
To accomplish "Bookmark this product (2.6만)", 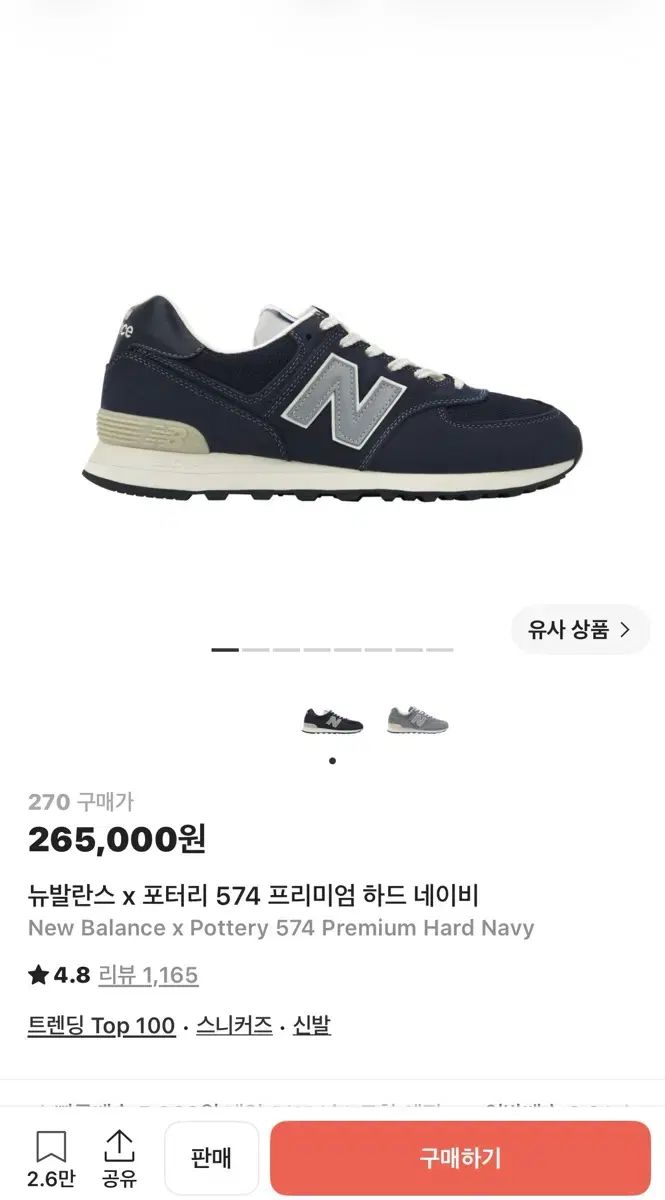I will tap(50, 1160).
